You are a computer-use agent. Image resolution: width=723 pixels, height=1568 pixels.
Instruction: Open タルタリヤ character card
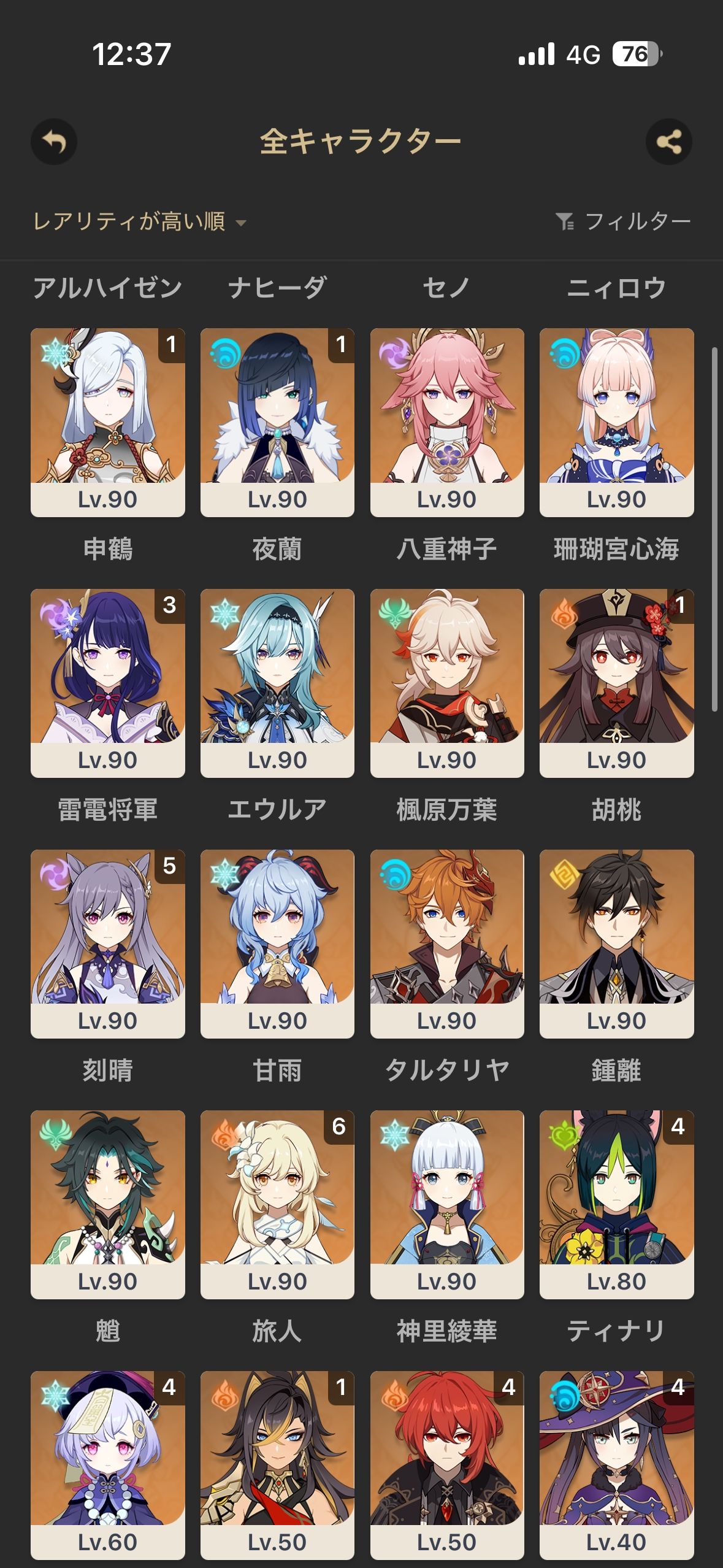pos(447,943)
